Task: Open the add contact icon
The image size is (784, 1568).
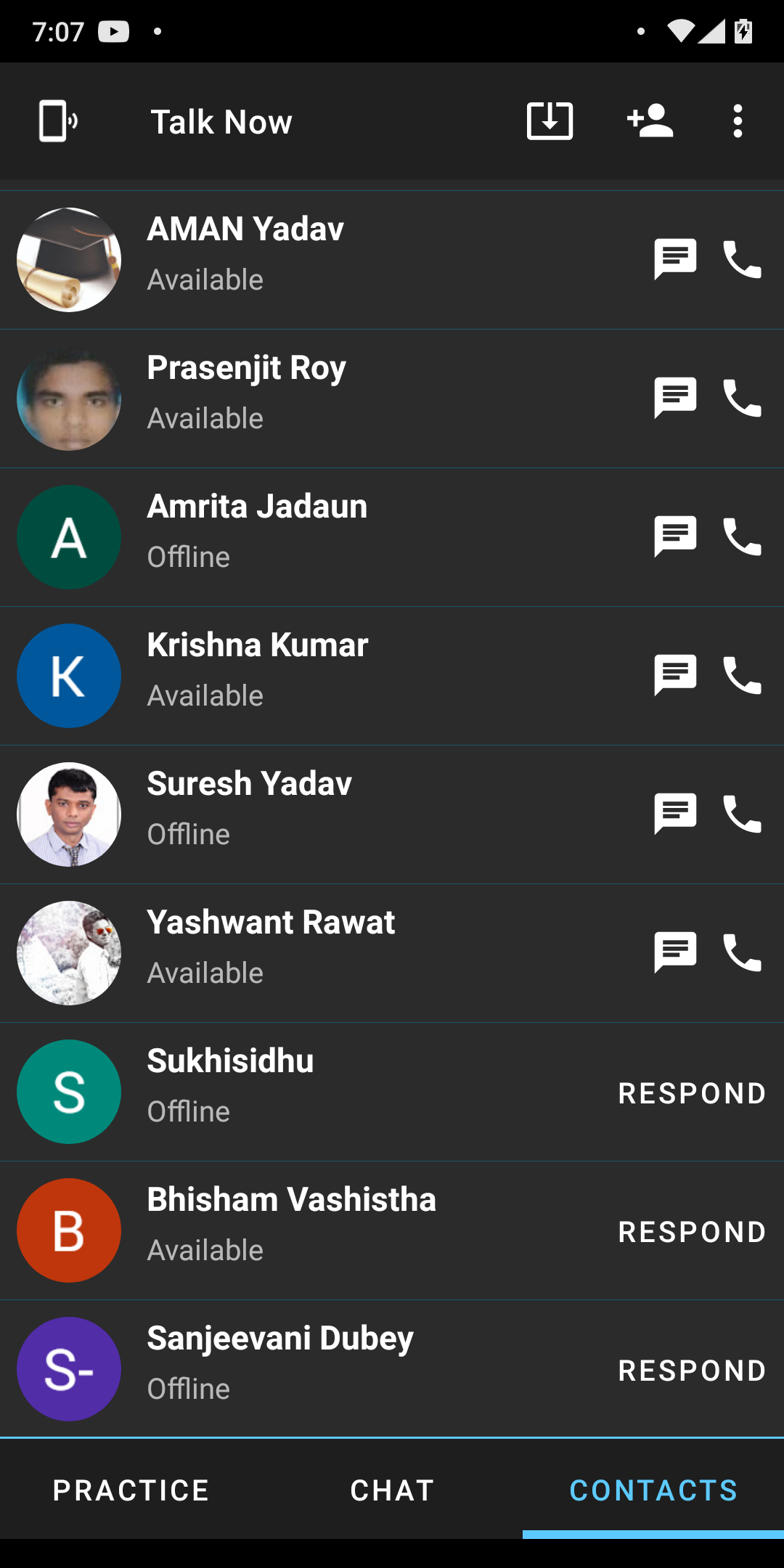Action: pos(650,122)
